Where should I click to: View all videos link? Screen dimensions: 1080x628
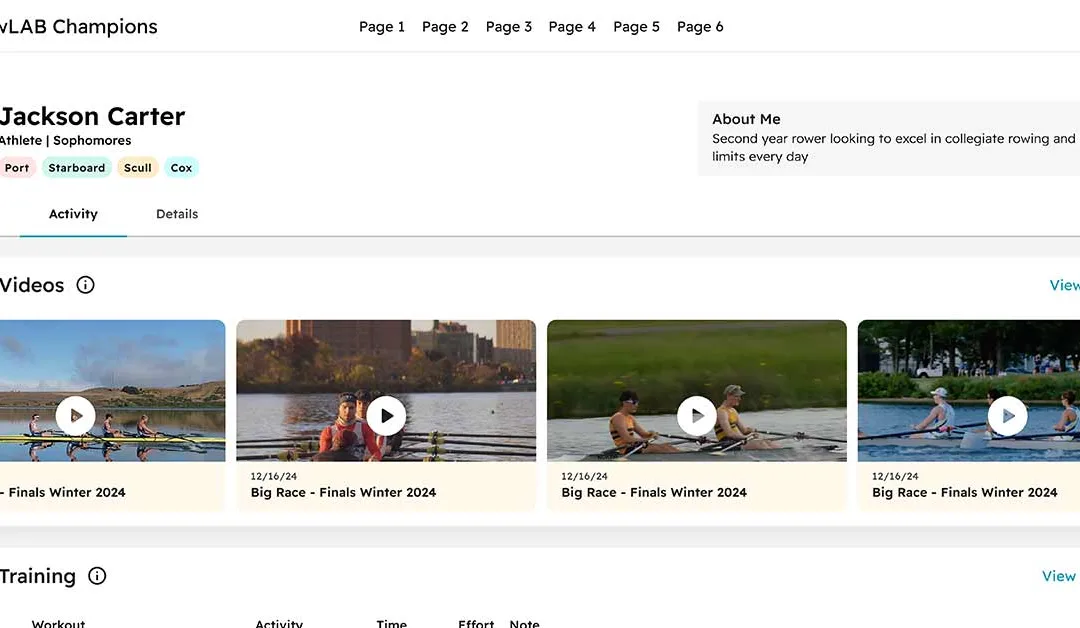pos(1063,285)
